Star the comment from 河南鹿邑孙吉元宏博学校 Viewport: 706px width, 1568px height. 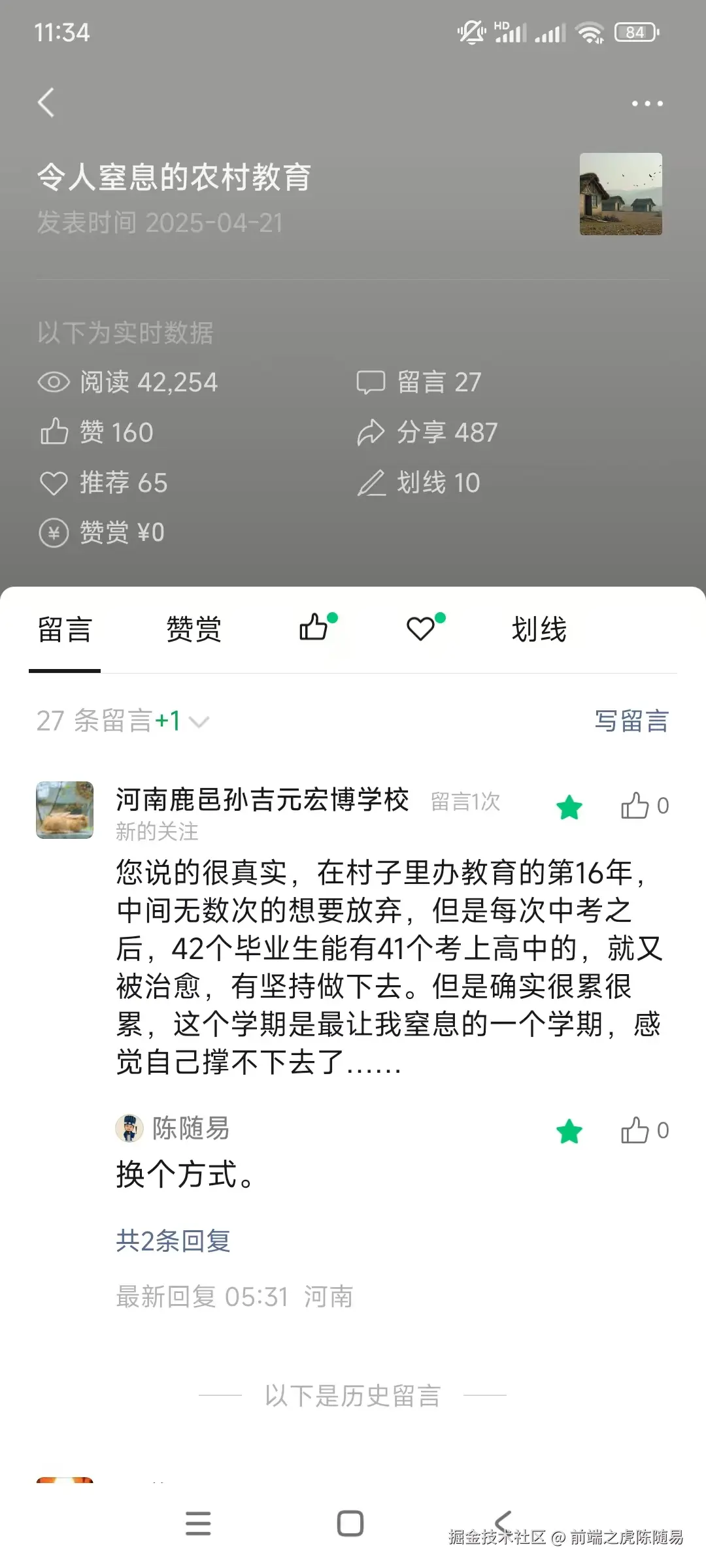pyautogui.click(x=570, y=807)
